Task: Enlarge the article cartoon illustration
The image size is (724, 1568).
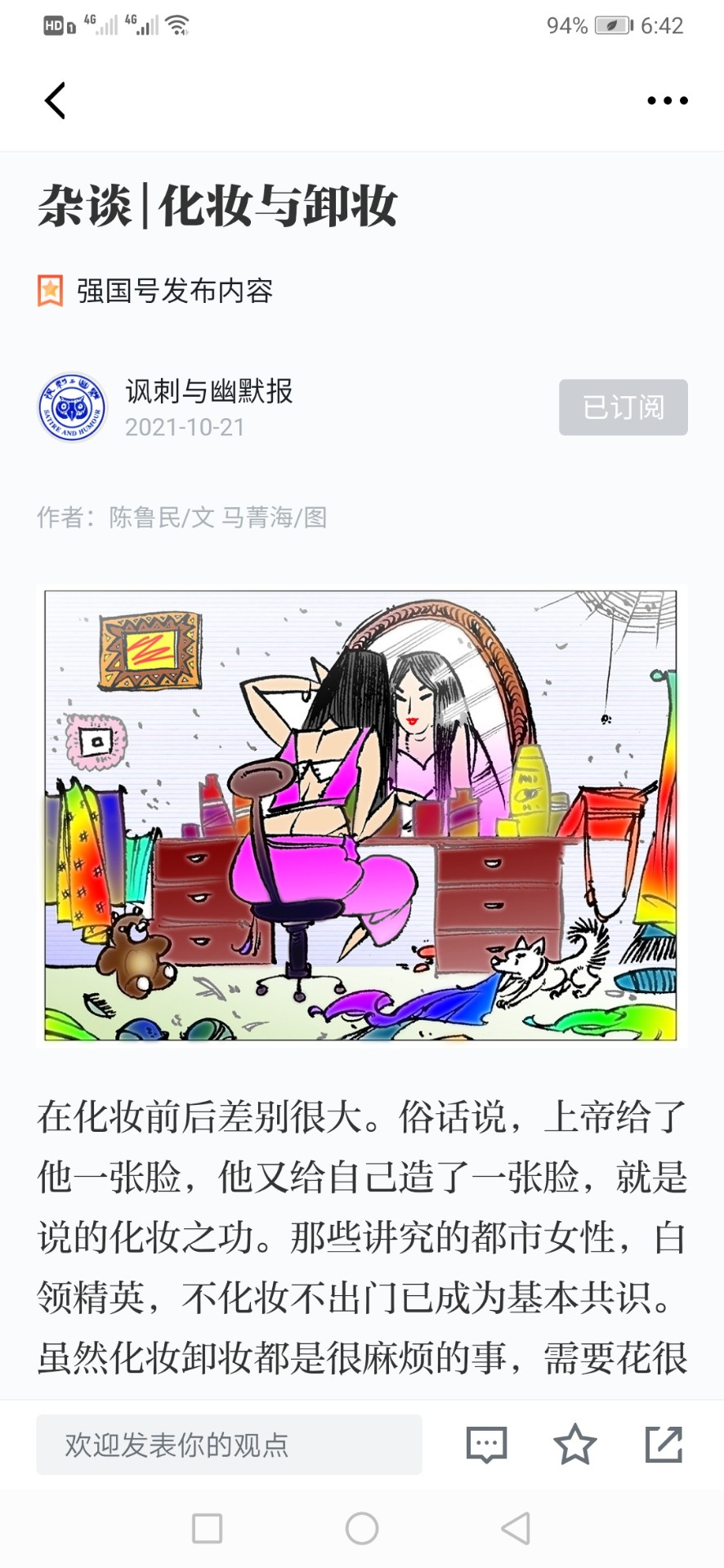Action: coord(361,815)
